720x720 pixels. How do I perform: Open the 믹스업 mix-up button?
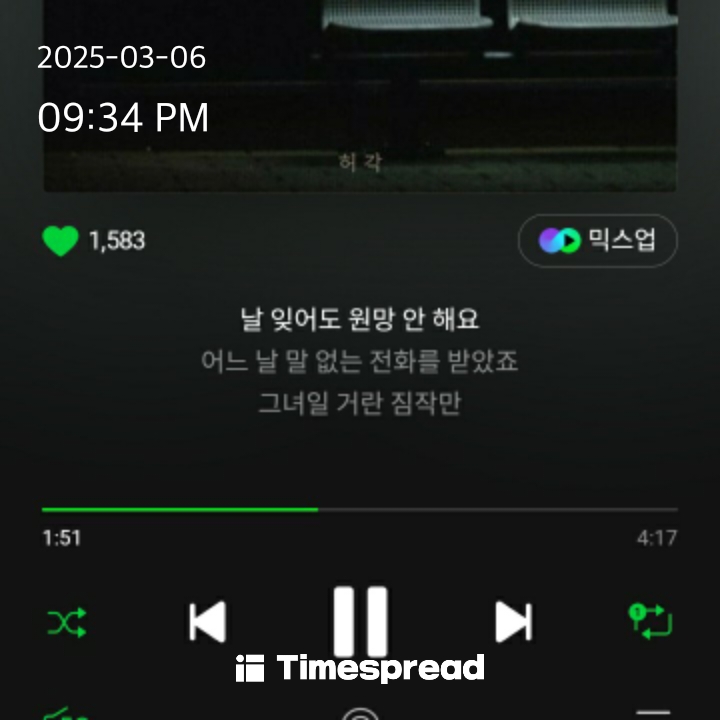point(598,241)
